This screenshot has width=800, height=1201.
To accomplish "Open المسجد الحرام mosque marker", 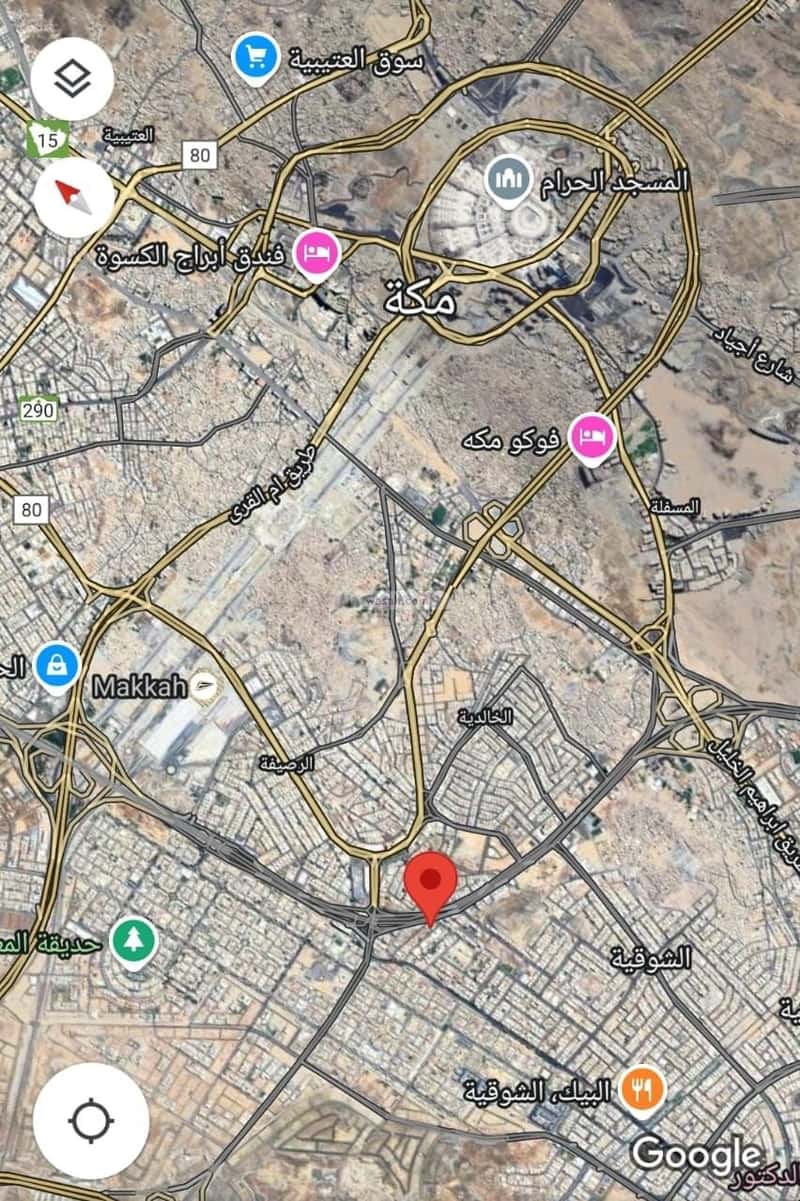I will (x=509, y=180).
